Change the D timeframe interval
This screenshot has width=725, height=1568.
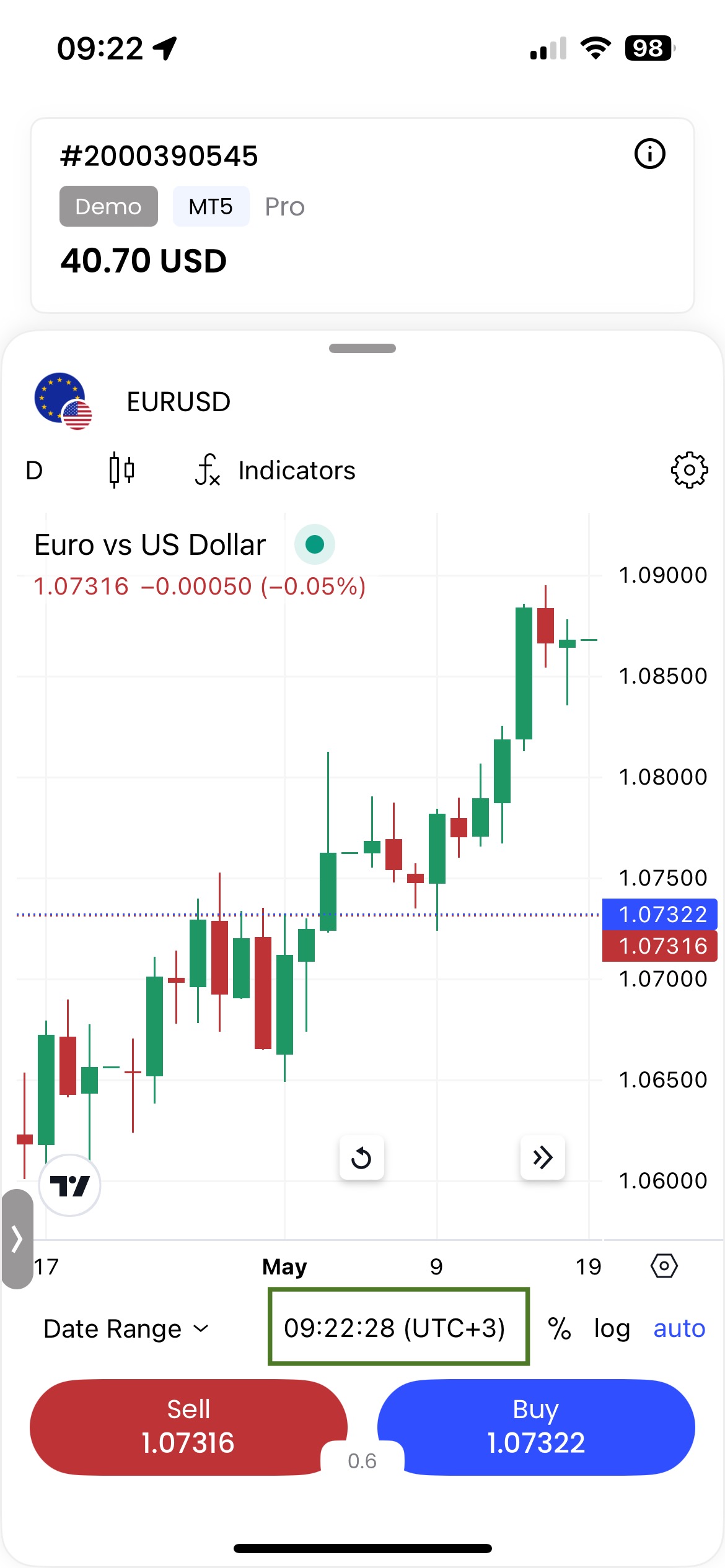click(34, 471)
